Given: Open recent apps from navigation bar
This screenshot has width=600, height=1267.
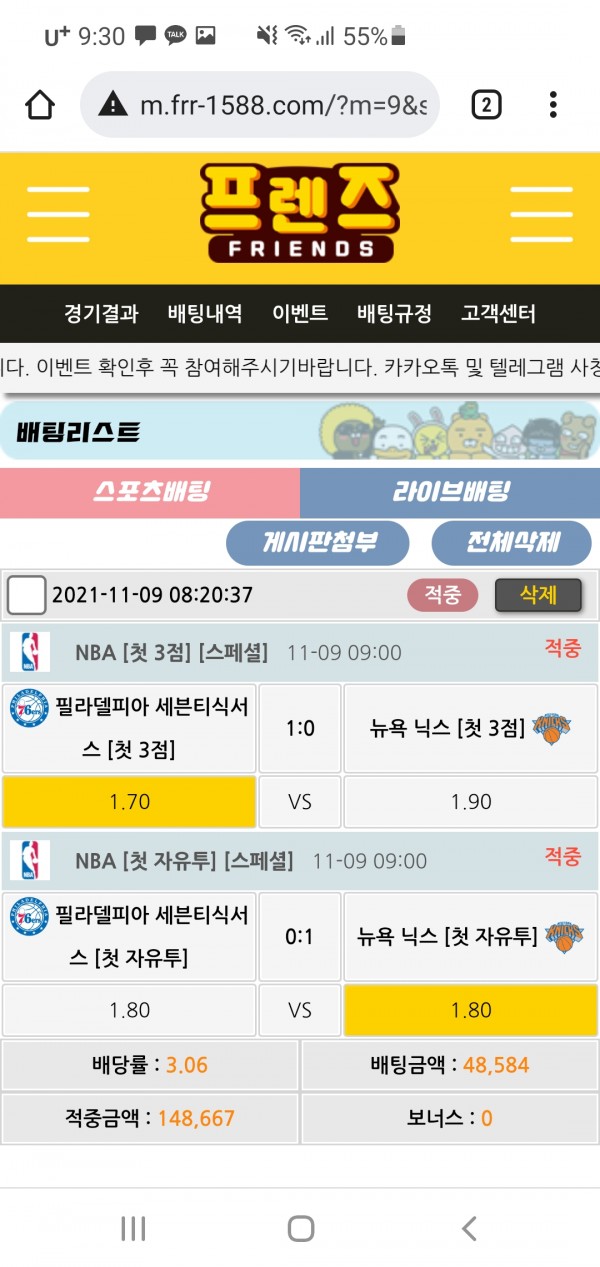Looking at the screenshot, I should pos(133,1228).
